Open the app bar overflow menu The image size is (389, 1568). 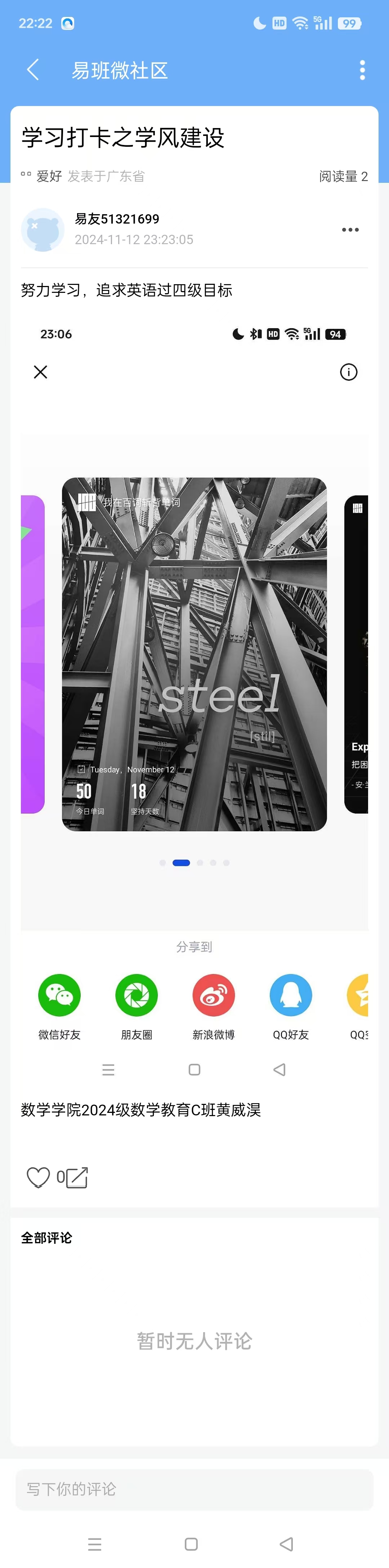362,70
